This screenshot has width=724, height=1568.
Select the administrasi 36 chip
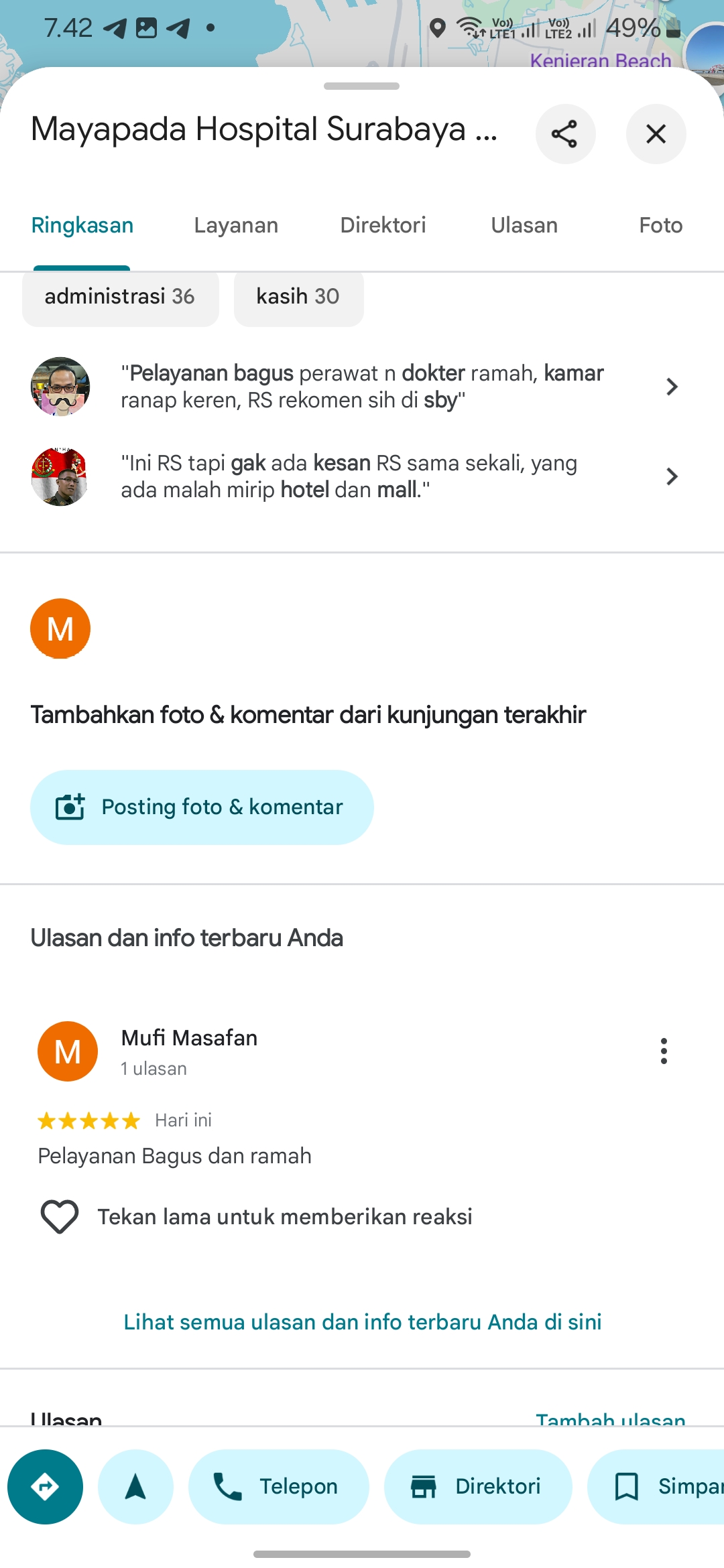121,297
